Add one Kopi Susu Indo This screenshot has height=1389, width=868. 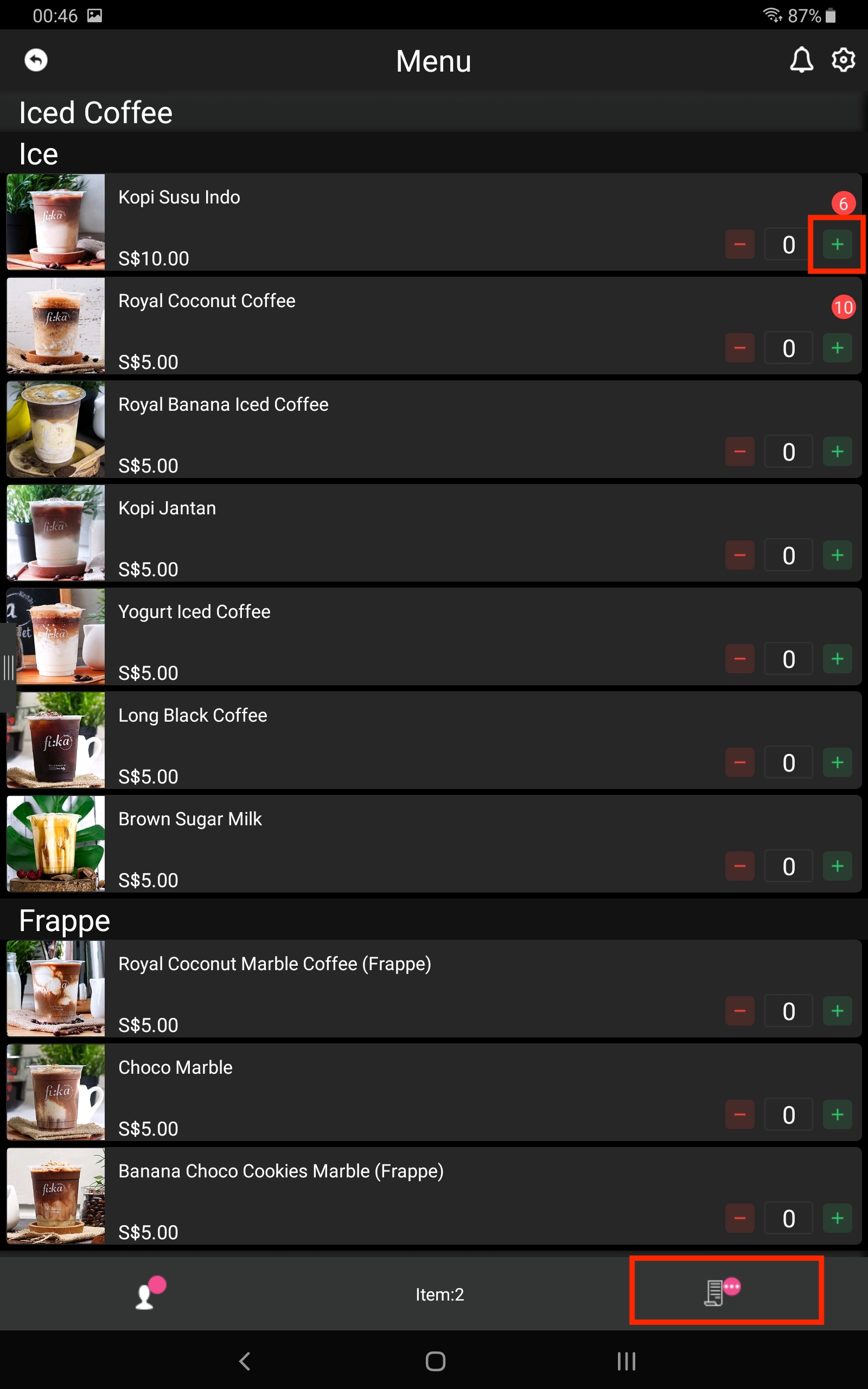click(837, 245)
